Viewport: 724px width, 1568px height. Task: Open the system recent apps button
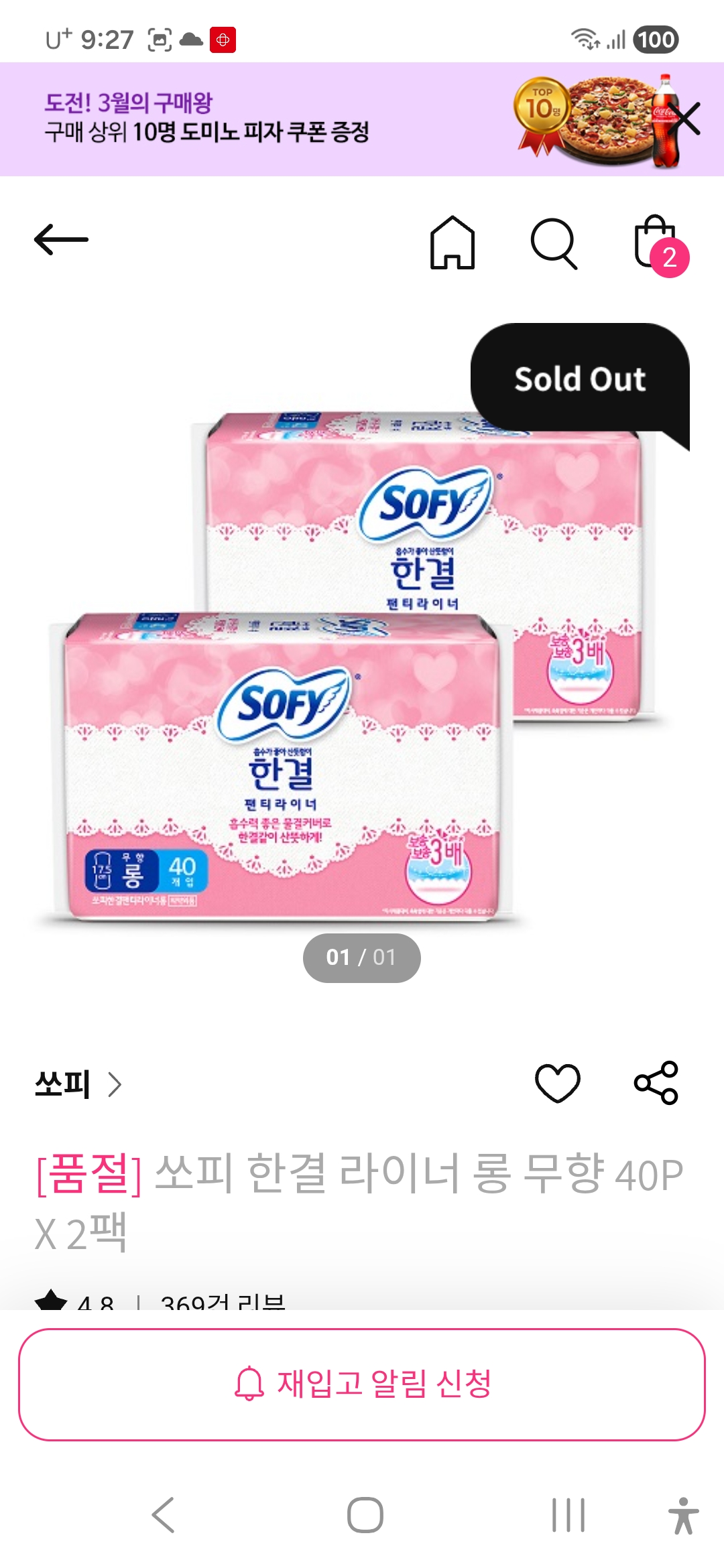click(568, 1514)
